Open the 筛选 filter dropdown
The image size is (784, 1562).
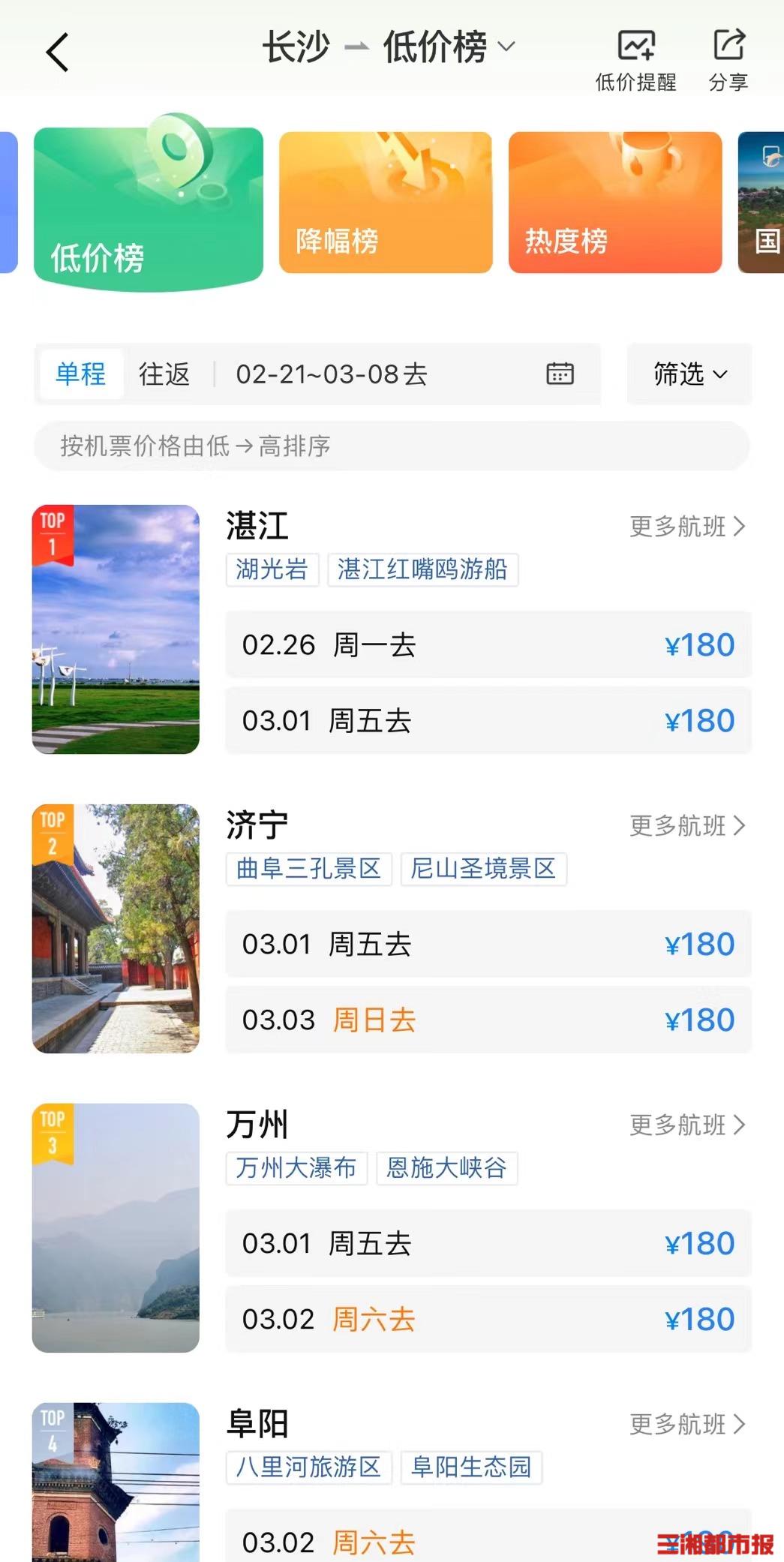pyautogui.click(x=688, y=374)
